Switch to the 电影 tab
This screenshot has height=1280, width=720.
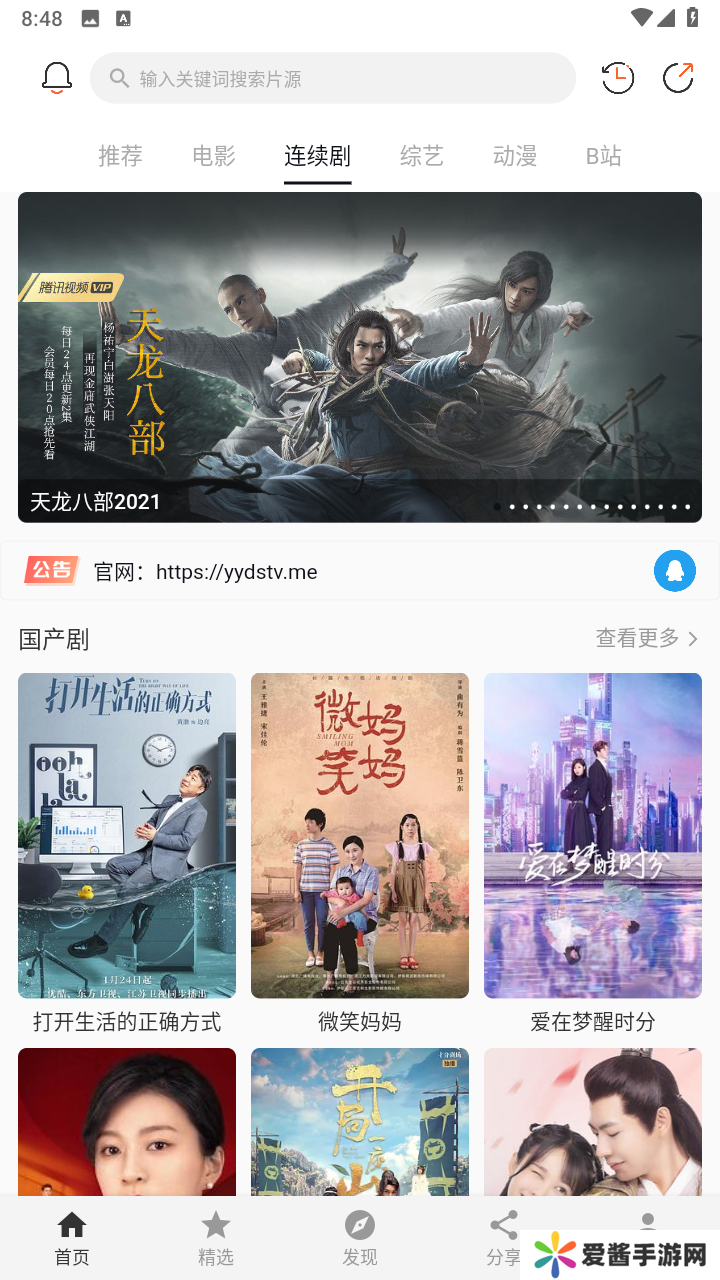coord(214,156)
